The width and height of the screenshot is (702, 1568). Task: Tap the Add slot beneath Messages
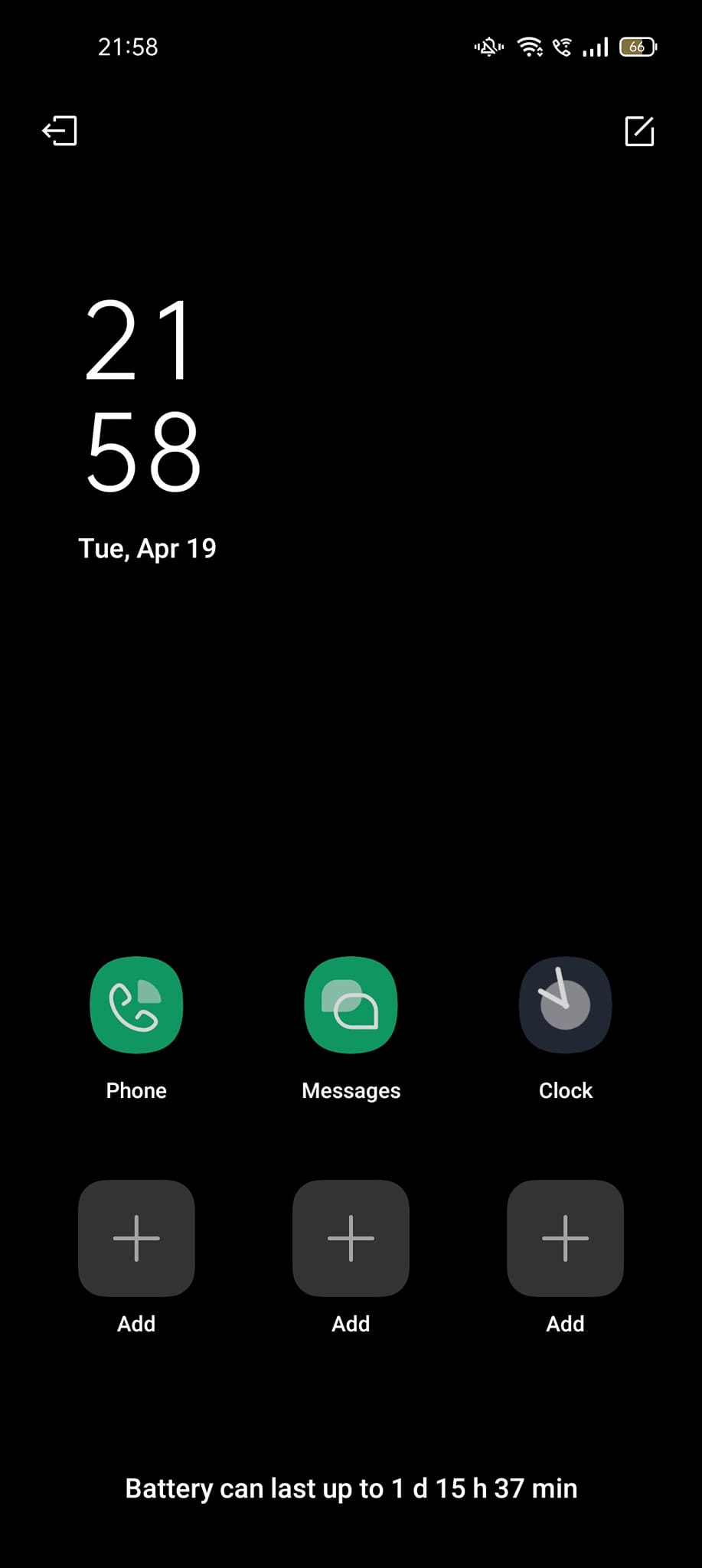(351, 1238)
